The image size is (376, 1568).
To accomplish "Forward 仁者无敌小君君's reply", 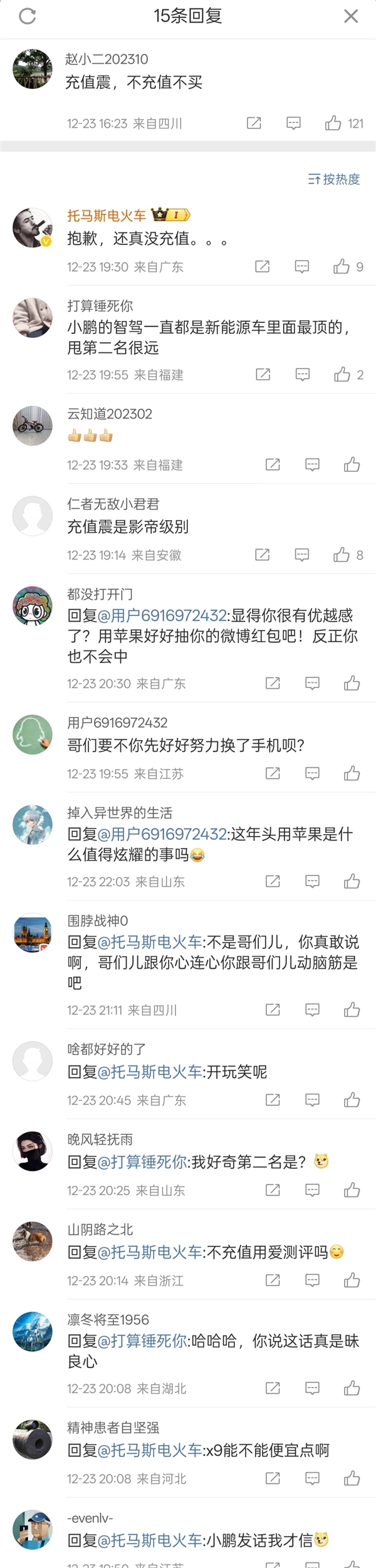I will tap(263, 555).
